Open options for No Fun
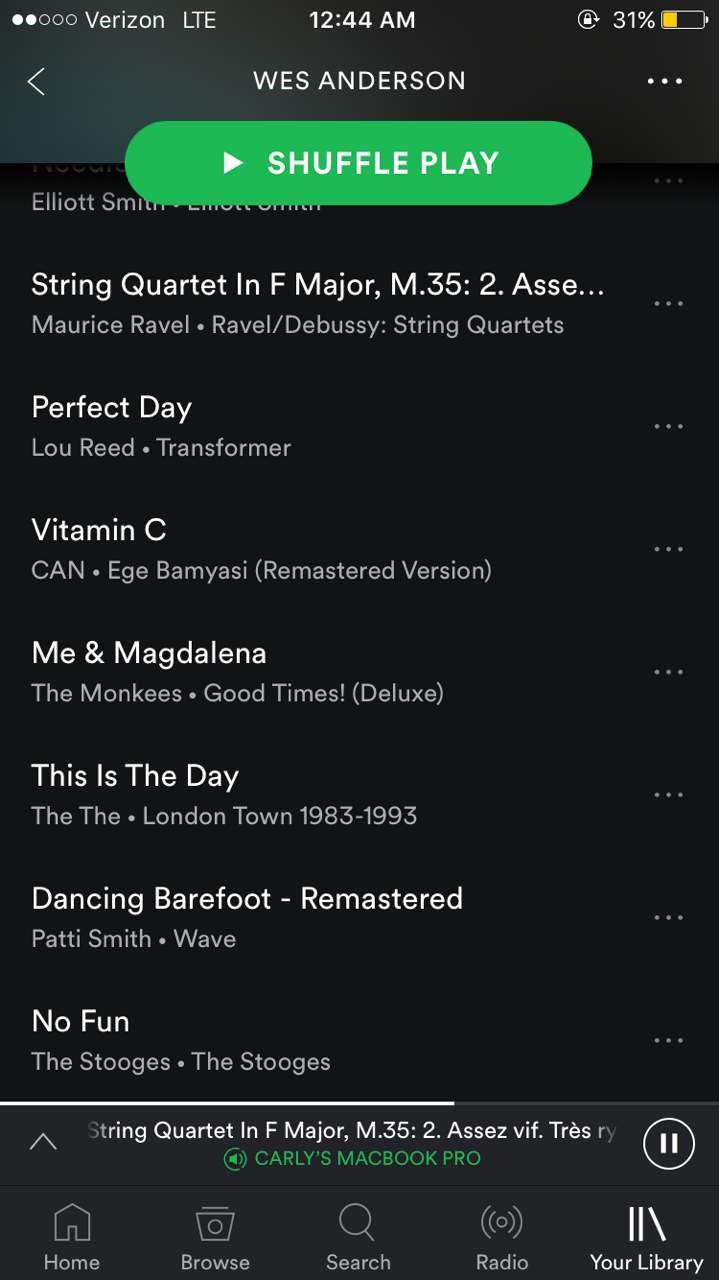The height and width of the screenshot is (1280, 719). click(668, 1040)
